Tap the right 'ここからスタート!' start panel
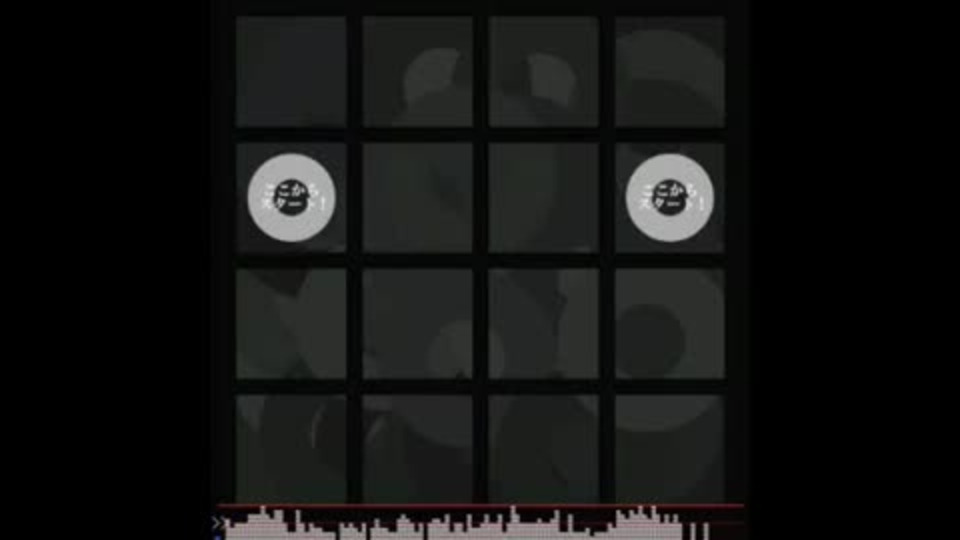The width and height of the screenshot is (960, 540). (x=670, y=197)
